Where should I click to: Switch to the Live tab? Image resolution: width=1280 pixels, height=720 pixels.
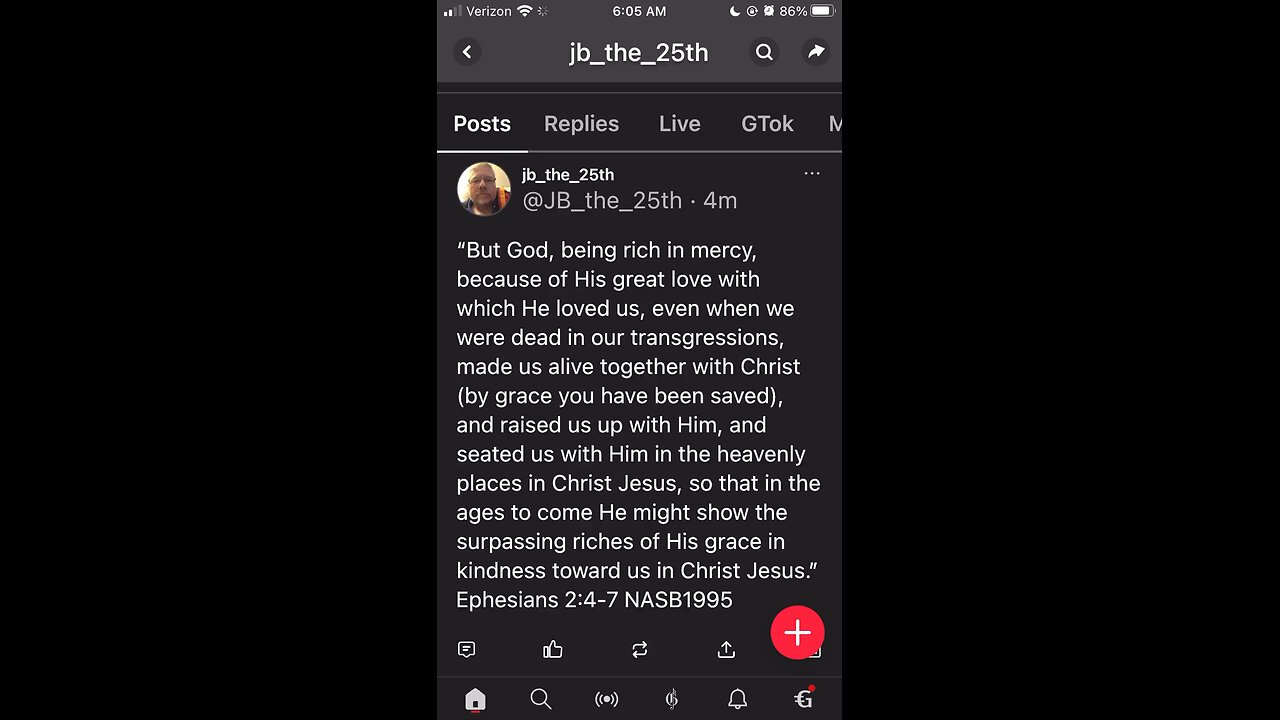(x=679, y=124)
